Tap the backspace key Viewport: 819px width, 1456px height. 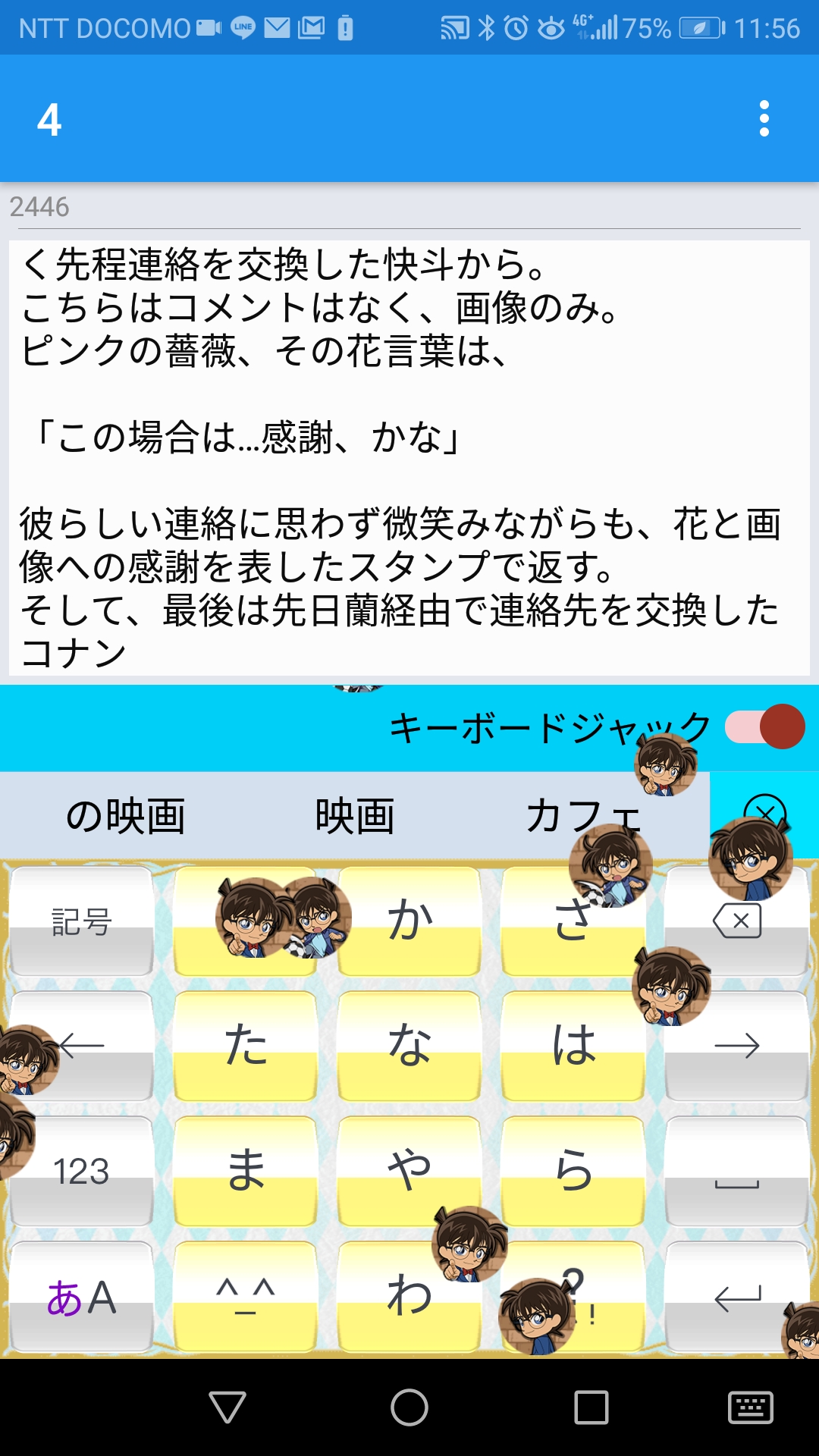point(737,921)
